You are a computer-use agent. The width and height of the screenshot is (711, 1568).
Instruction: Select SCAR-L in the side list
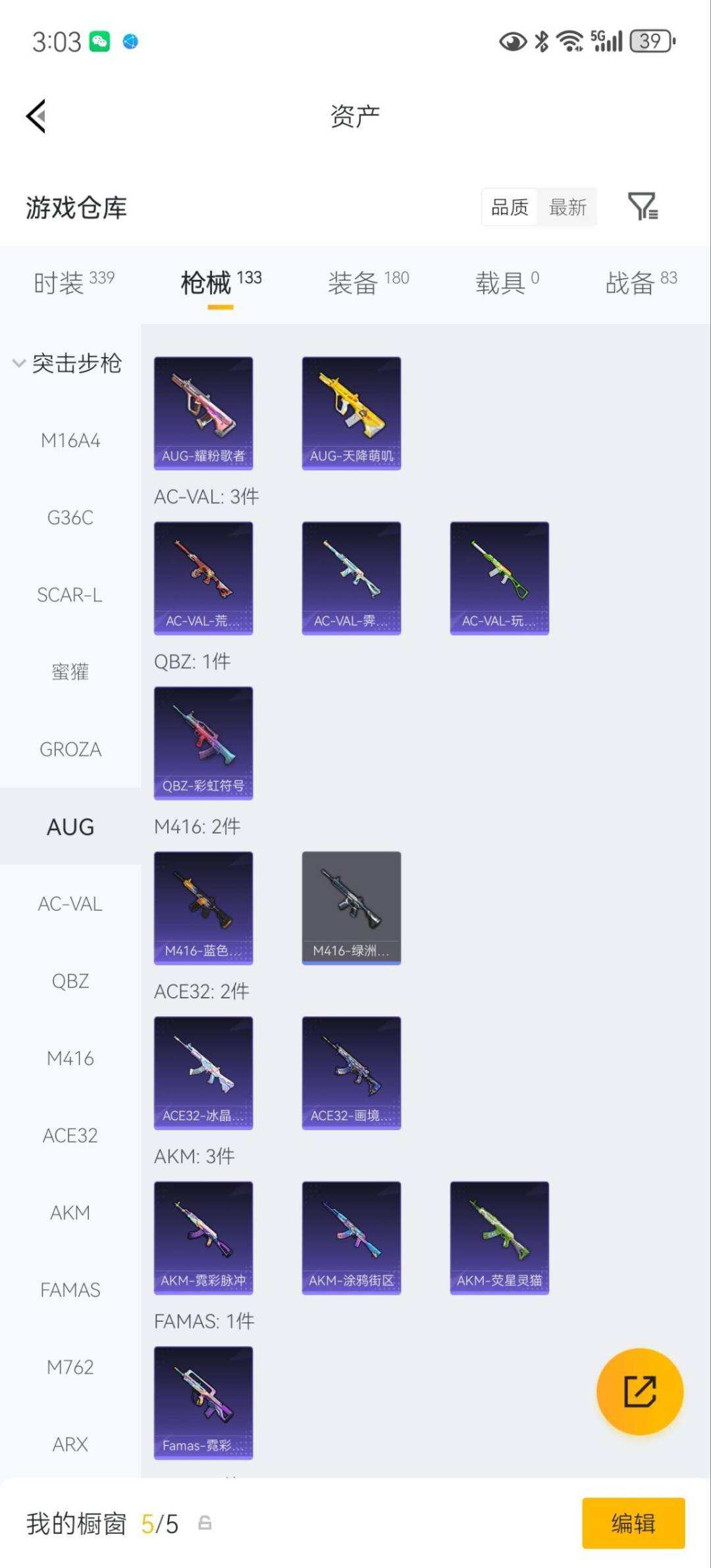point(70,595)
